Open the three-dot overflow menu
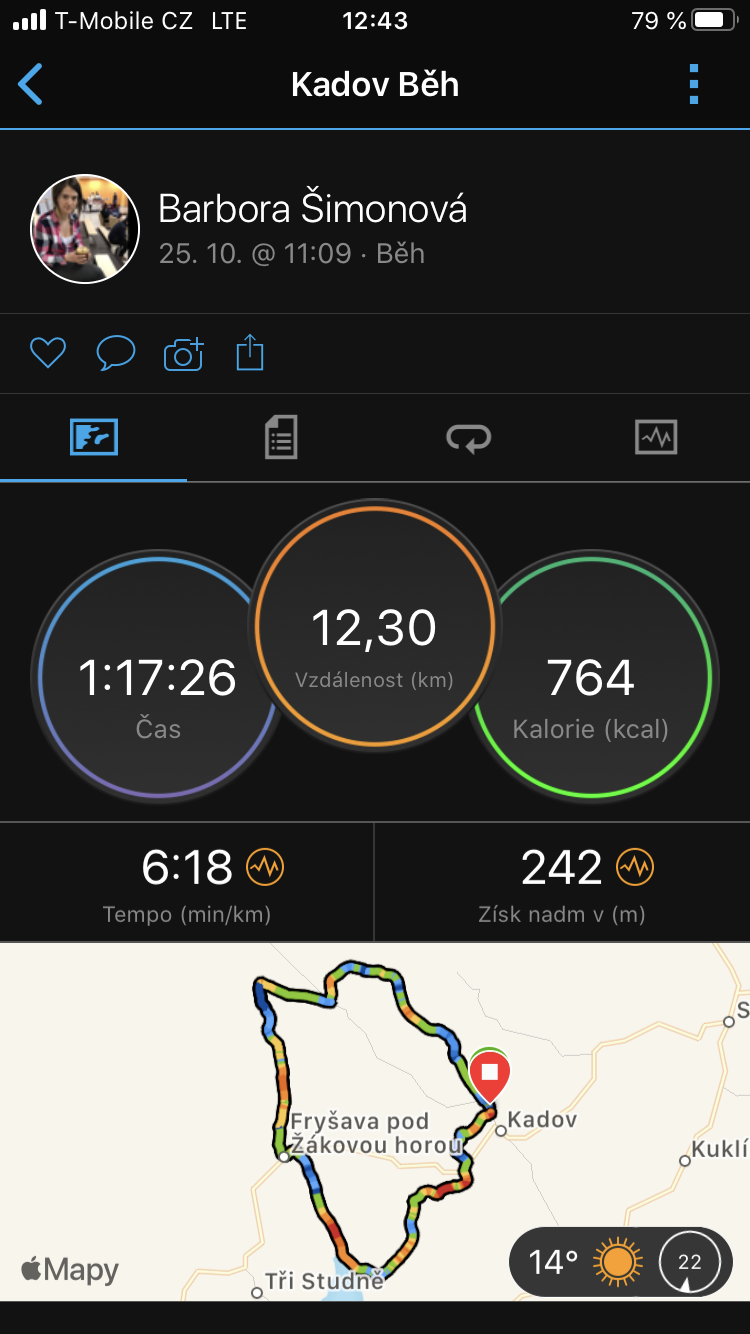The width and height of the screenshot is (750, 1334). [694, 84]
